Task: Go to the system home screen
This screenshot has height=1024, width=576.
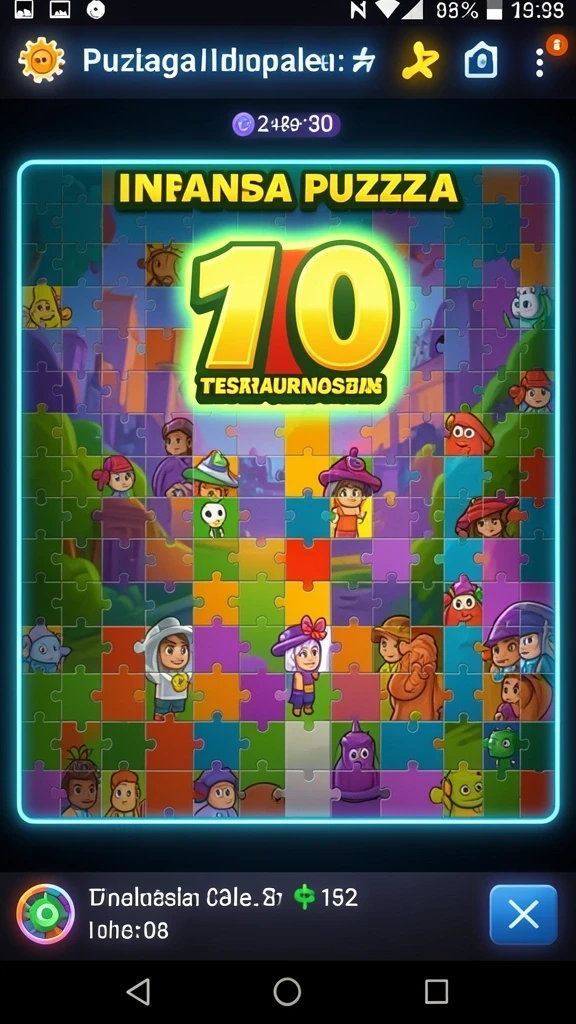Action: coord(287,991)
